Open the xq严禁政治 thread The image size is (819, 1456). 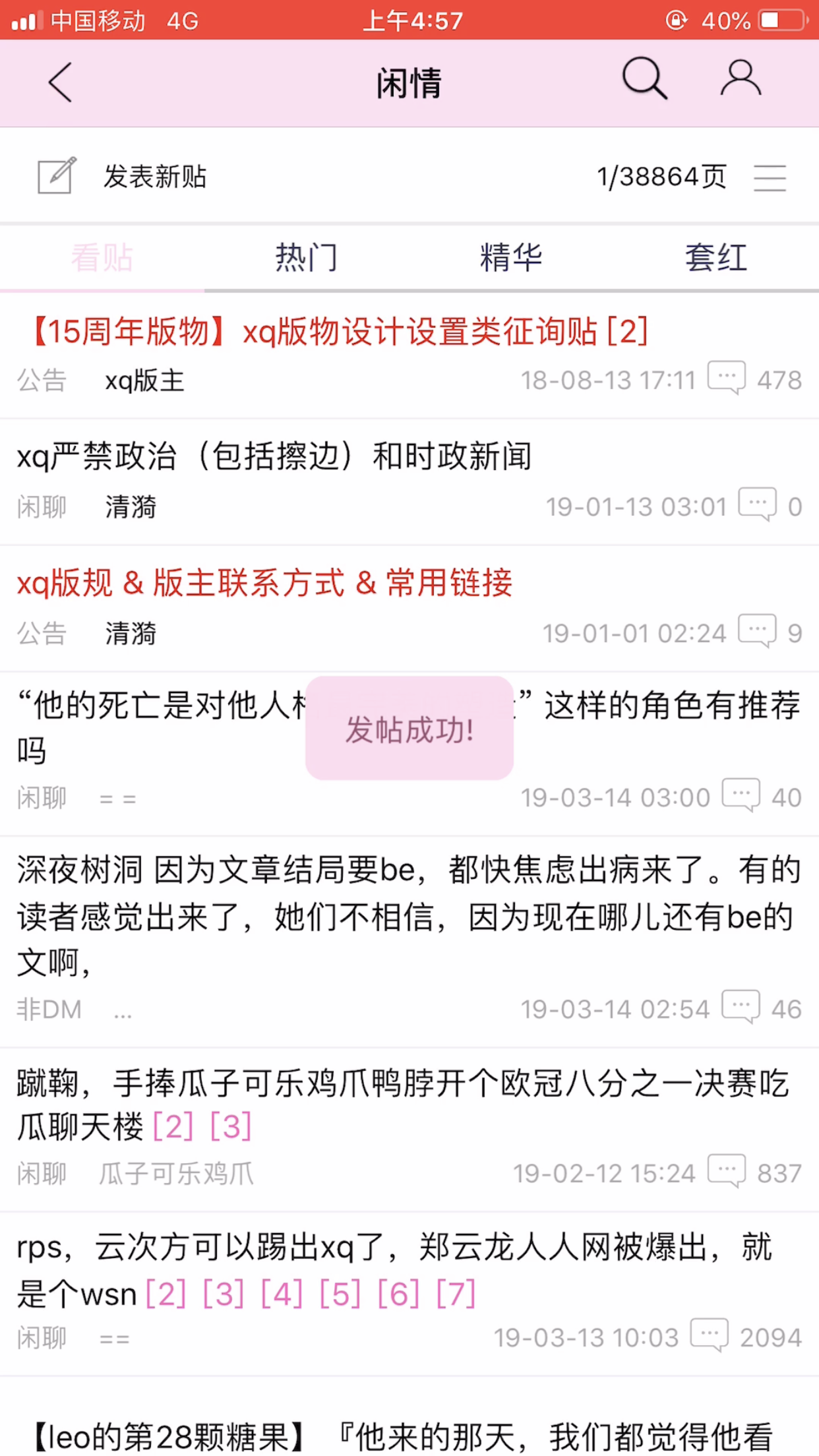(x=274, y=457)
